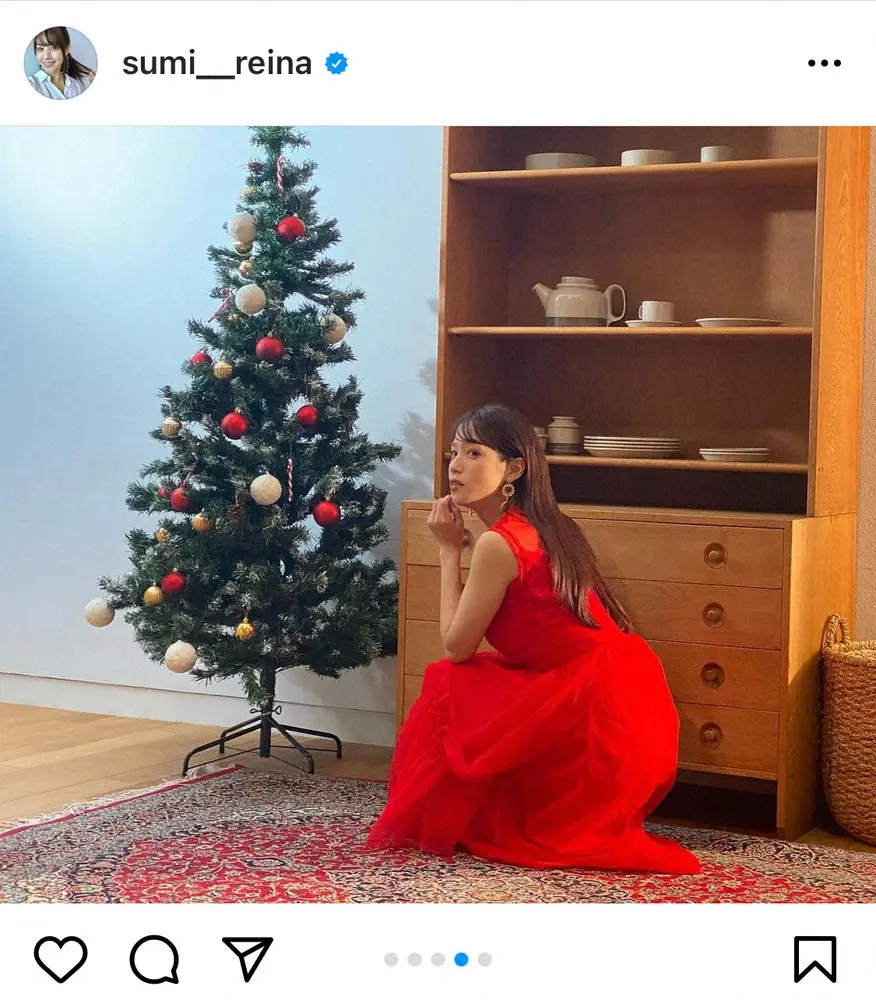876x1000 pixels.
Task: Share the post via paper plane icon
Action: 247,959
